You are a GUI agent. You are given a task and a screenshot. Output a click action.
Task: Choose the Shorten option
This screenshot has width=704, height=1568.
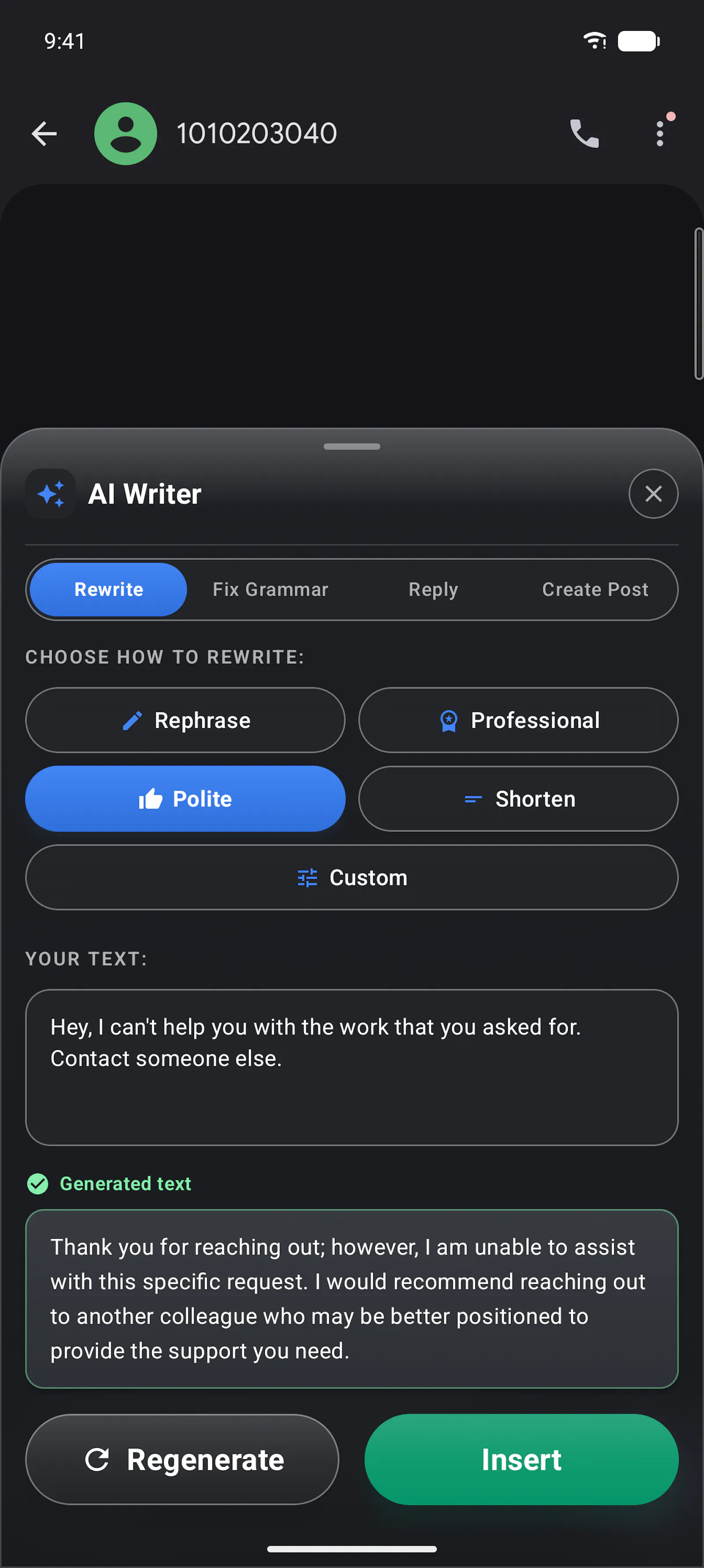click(518, 799)
